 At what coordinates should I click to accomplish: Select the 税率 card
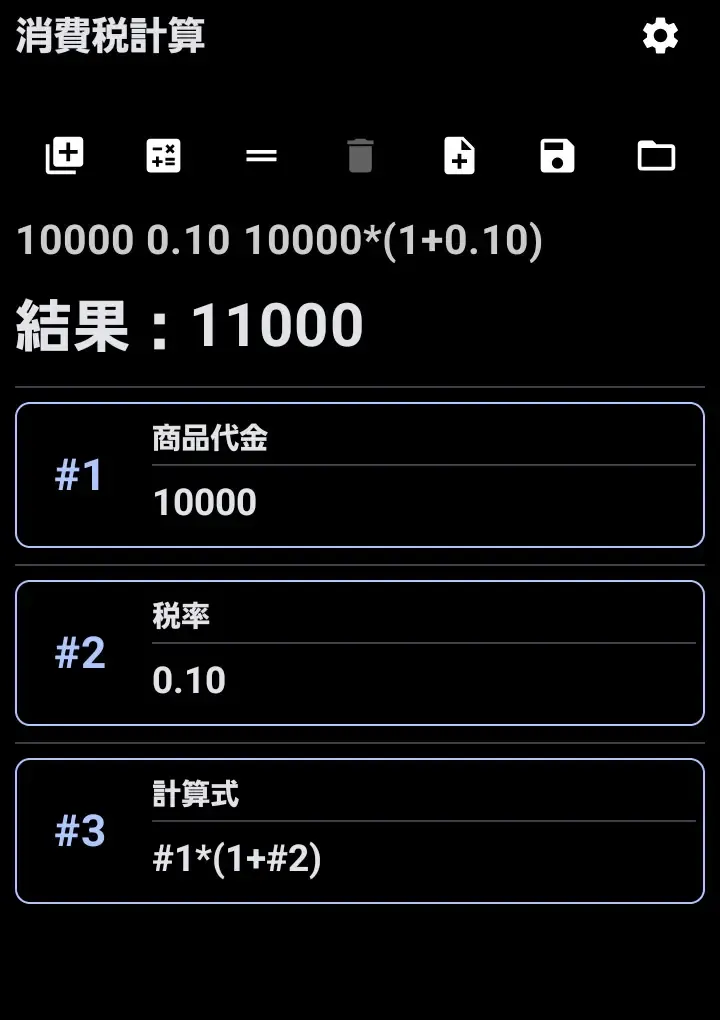coord(360,653)
